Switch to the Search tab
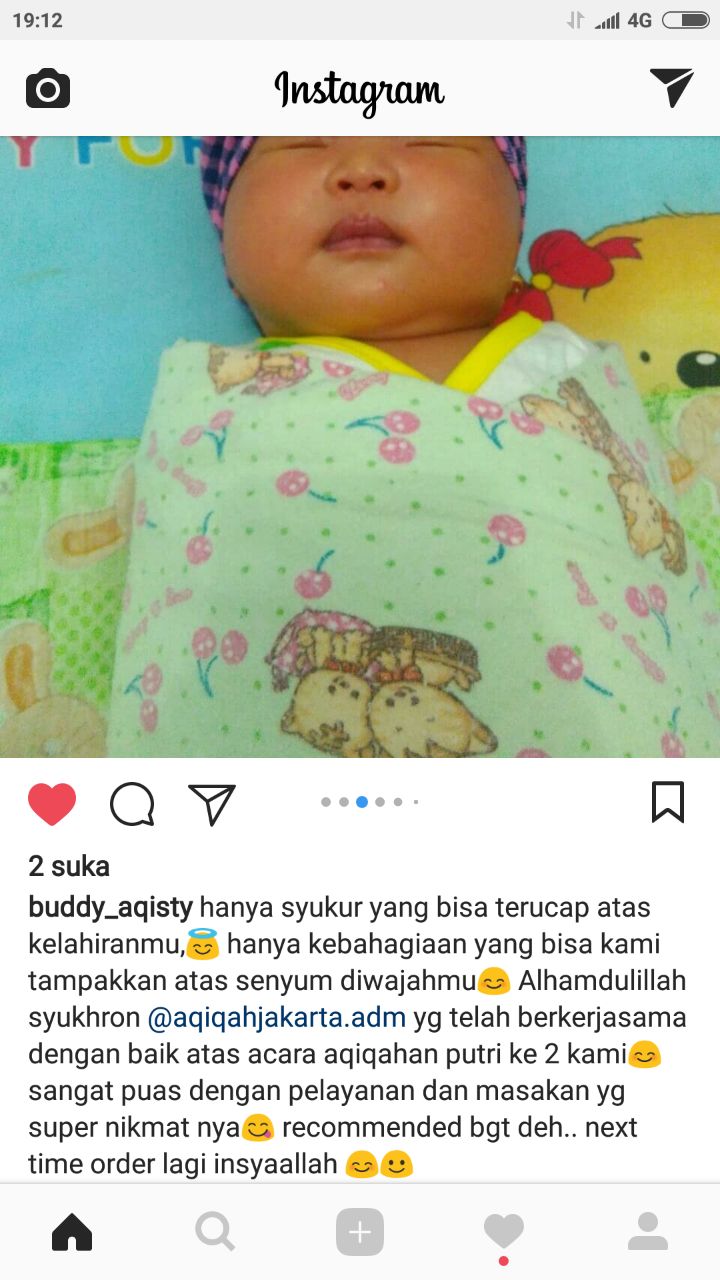The image size is (720, 1280). (x=215, y=1232)
